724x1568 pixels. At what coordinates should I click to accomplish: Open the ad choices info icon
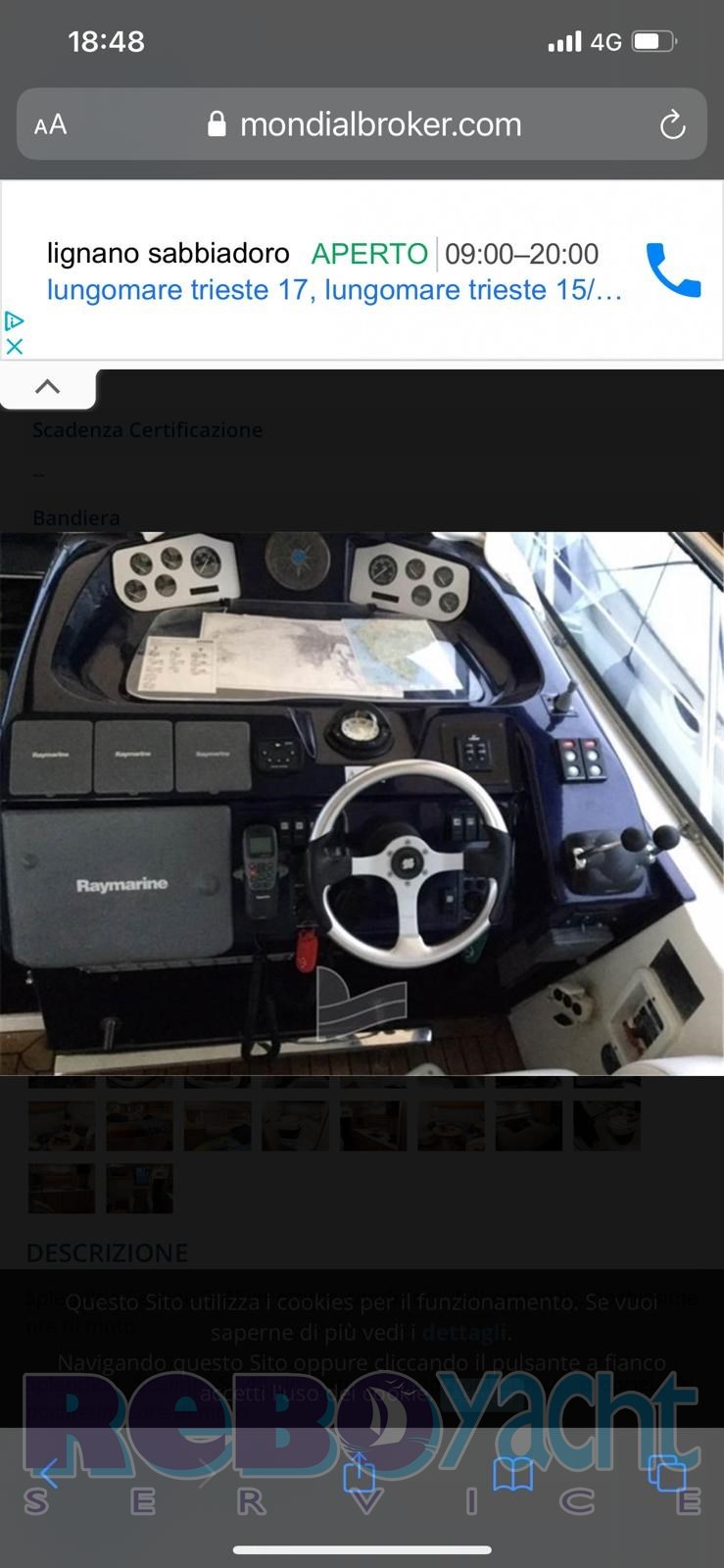pyautogui.click(x=14, y=320)
